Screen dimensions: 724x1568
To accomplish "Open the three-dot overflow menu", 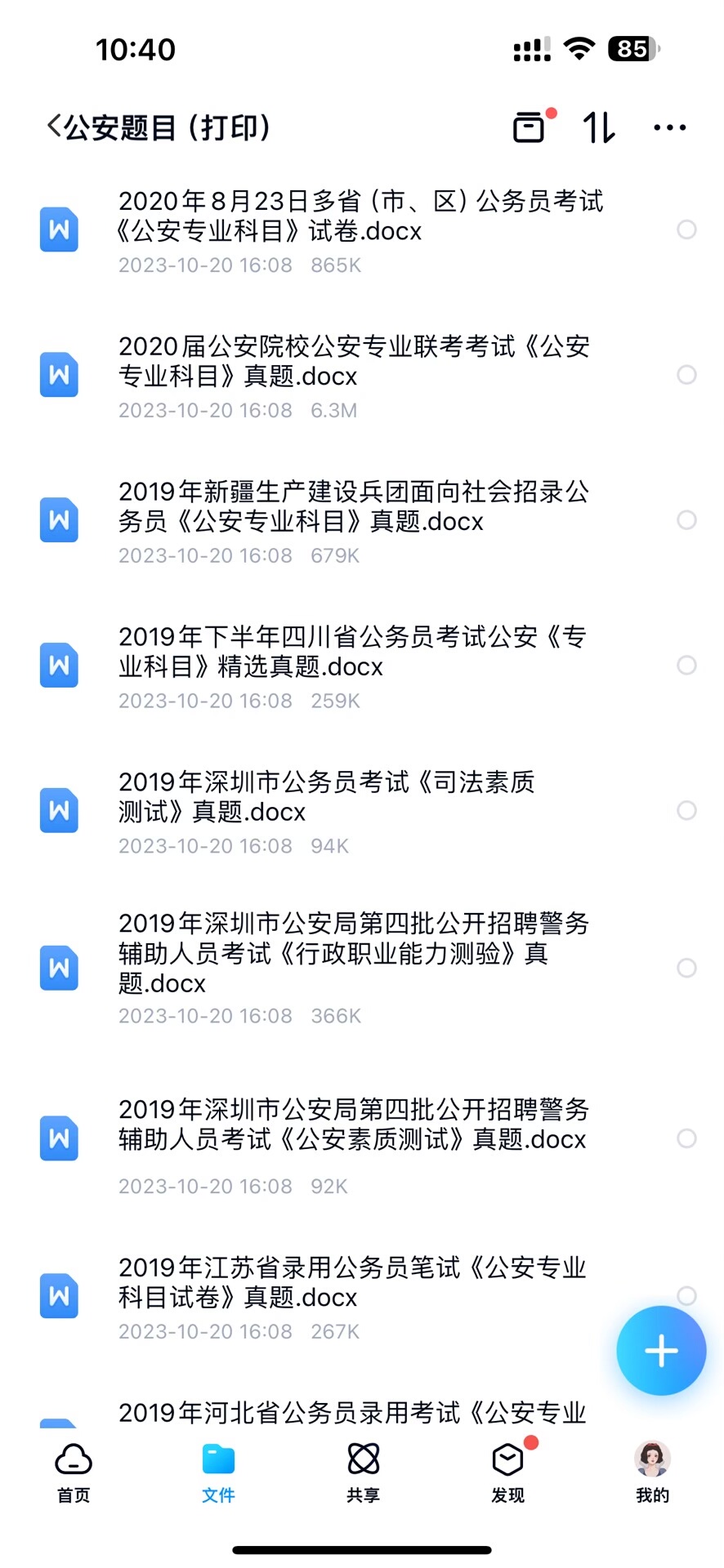I will [669, 127].
